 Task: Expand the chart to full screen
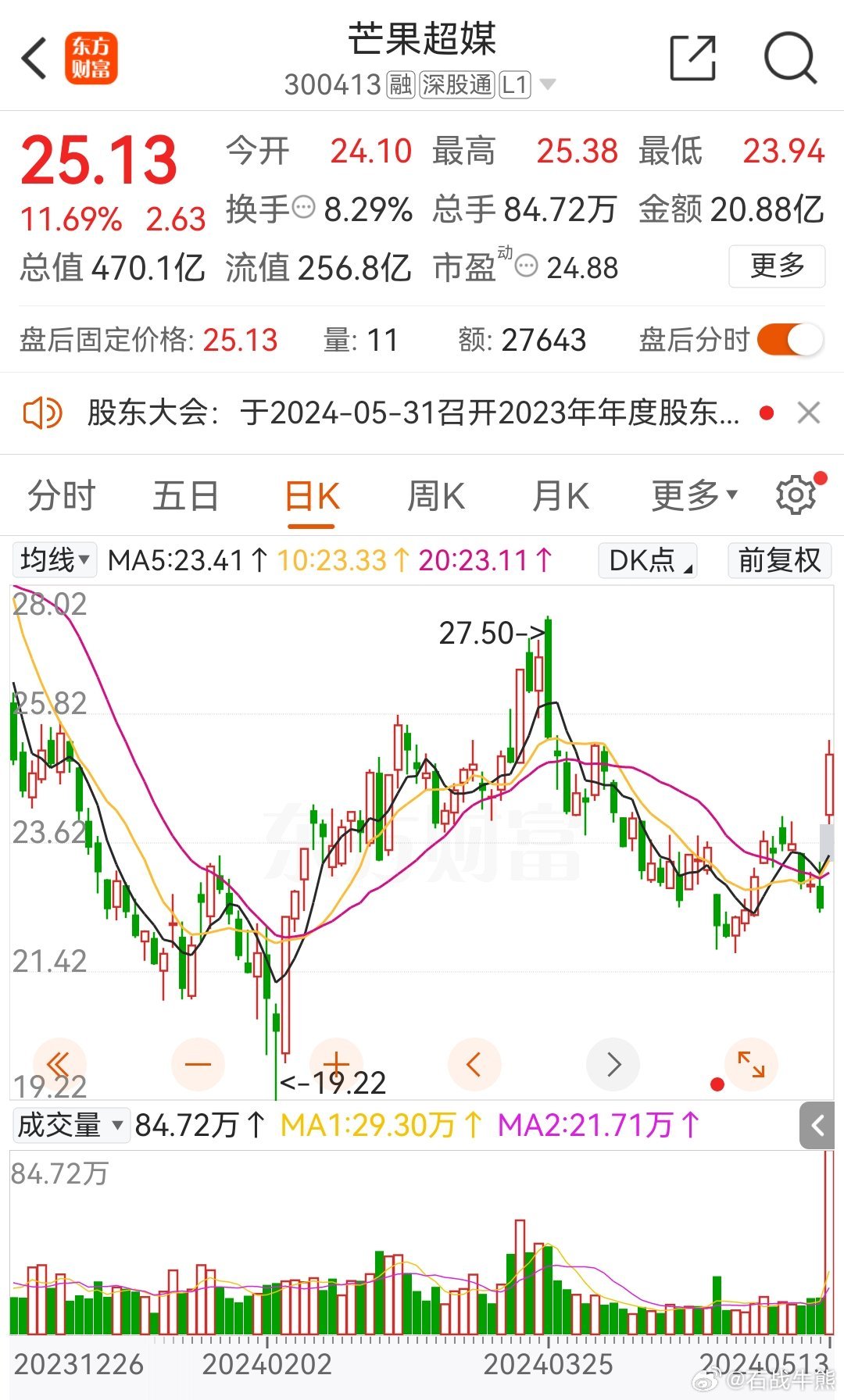pyautogui.click(x=751, y=1064)
